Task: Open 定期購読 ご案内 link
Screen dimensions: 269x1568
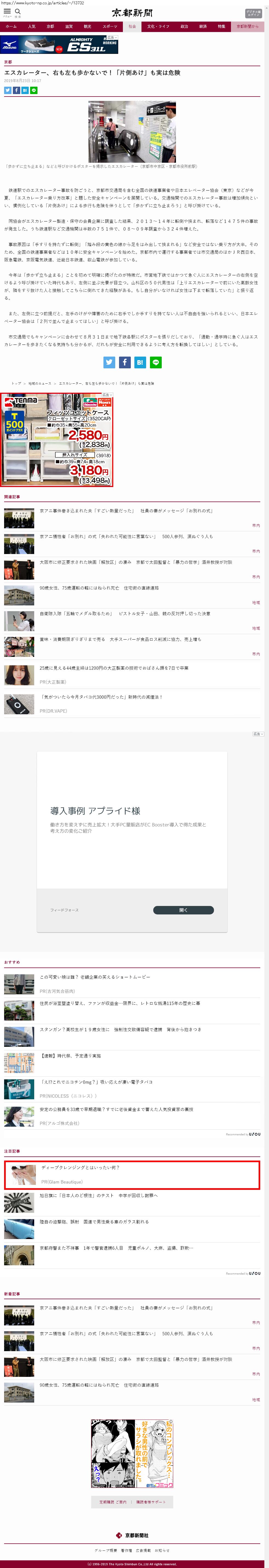Action: [112, 1502]
